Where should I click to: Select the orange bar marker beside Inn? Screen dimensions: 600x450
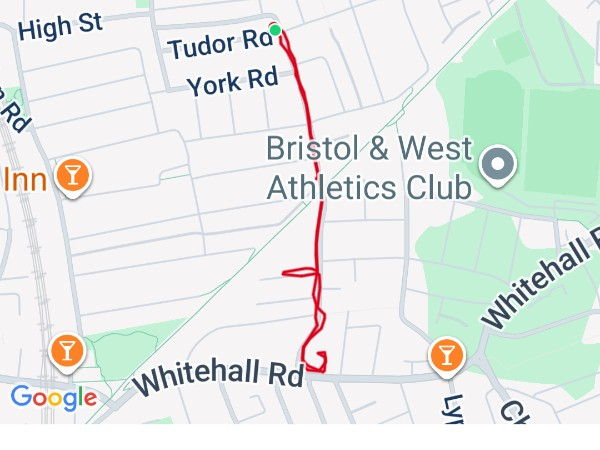[72, 174]
